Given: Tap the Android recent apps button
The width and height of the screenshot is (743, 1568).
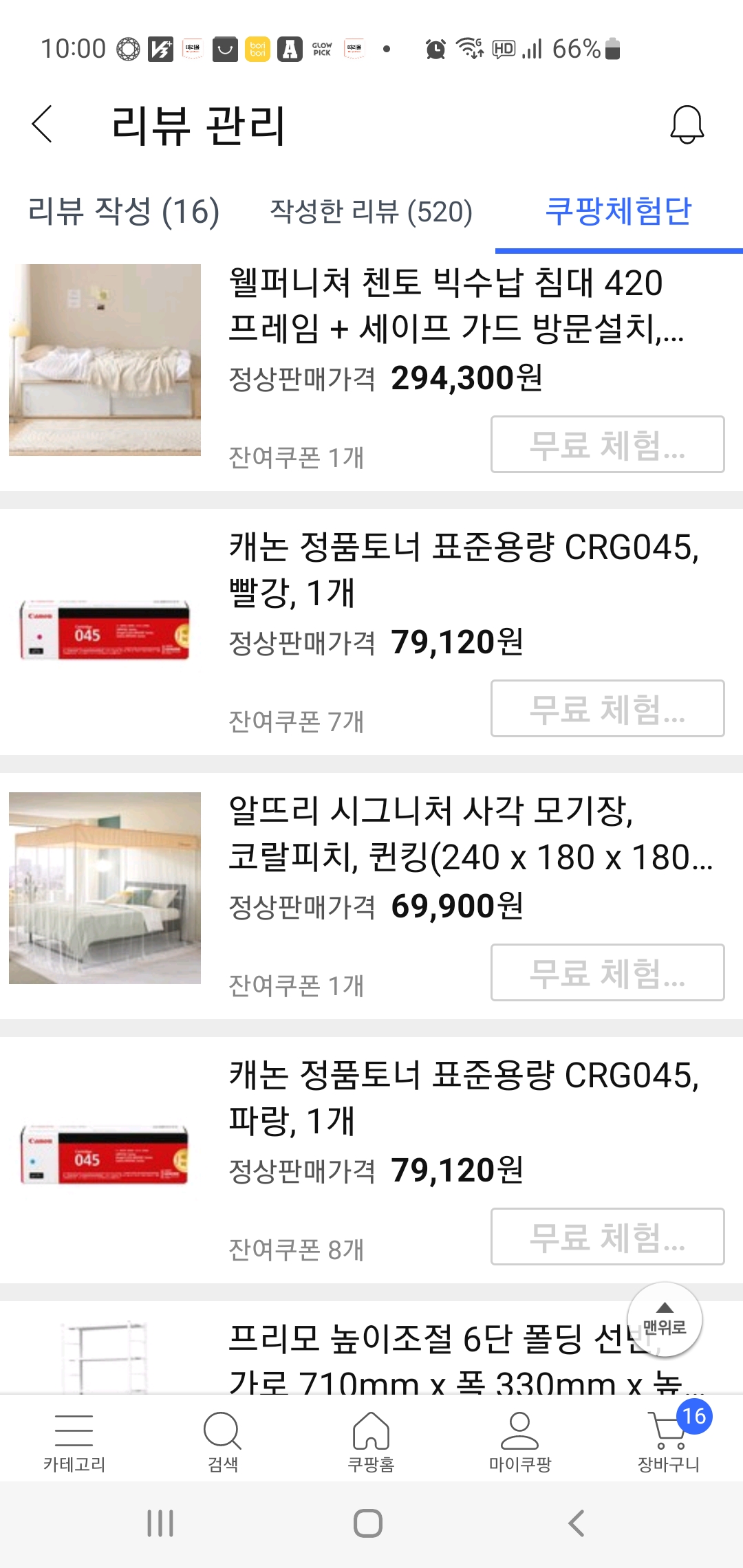Looking at the screenshot, I should click(x=160, y=1521).
